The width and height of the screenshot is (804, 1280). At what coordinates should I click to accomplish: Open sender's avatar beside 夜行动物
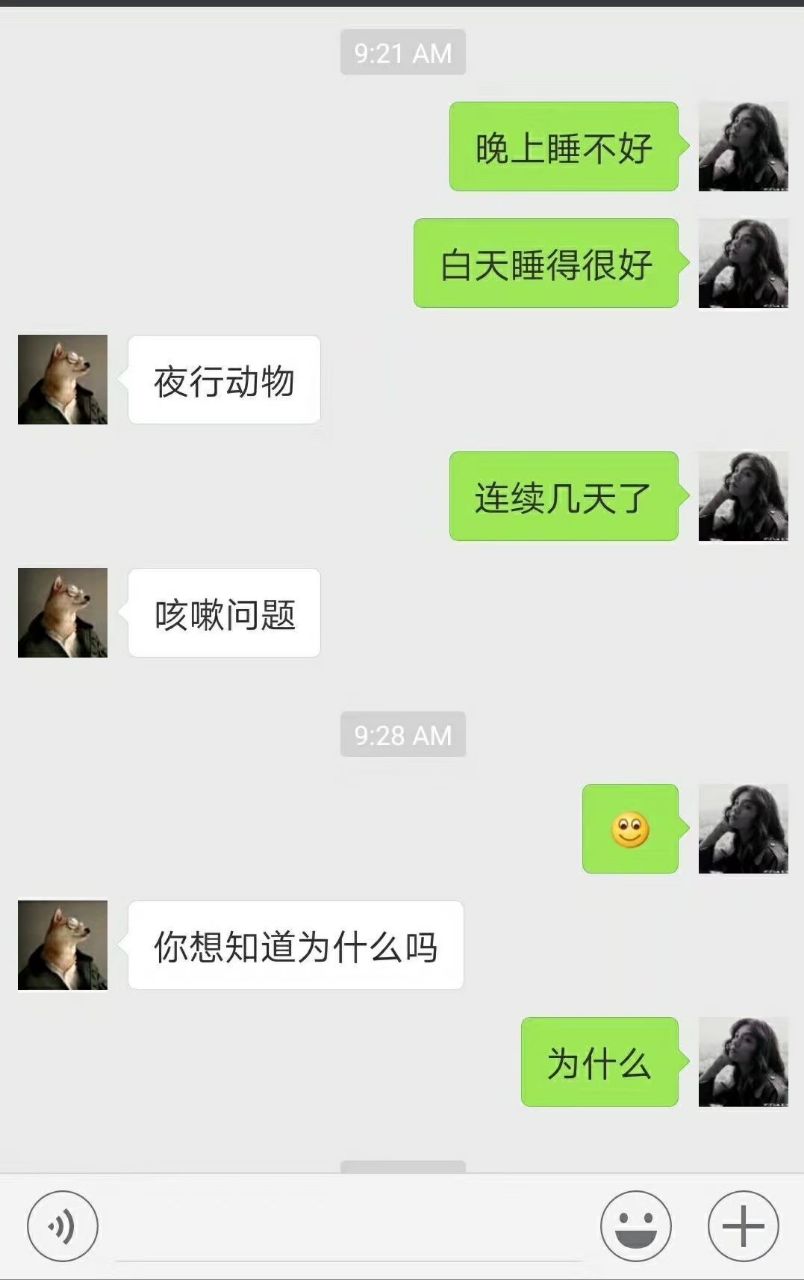(63, 380)
